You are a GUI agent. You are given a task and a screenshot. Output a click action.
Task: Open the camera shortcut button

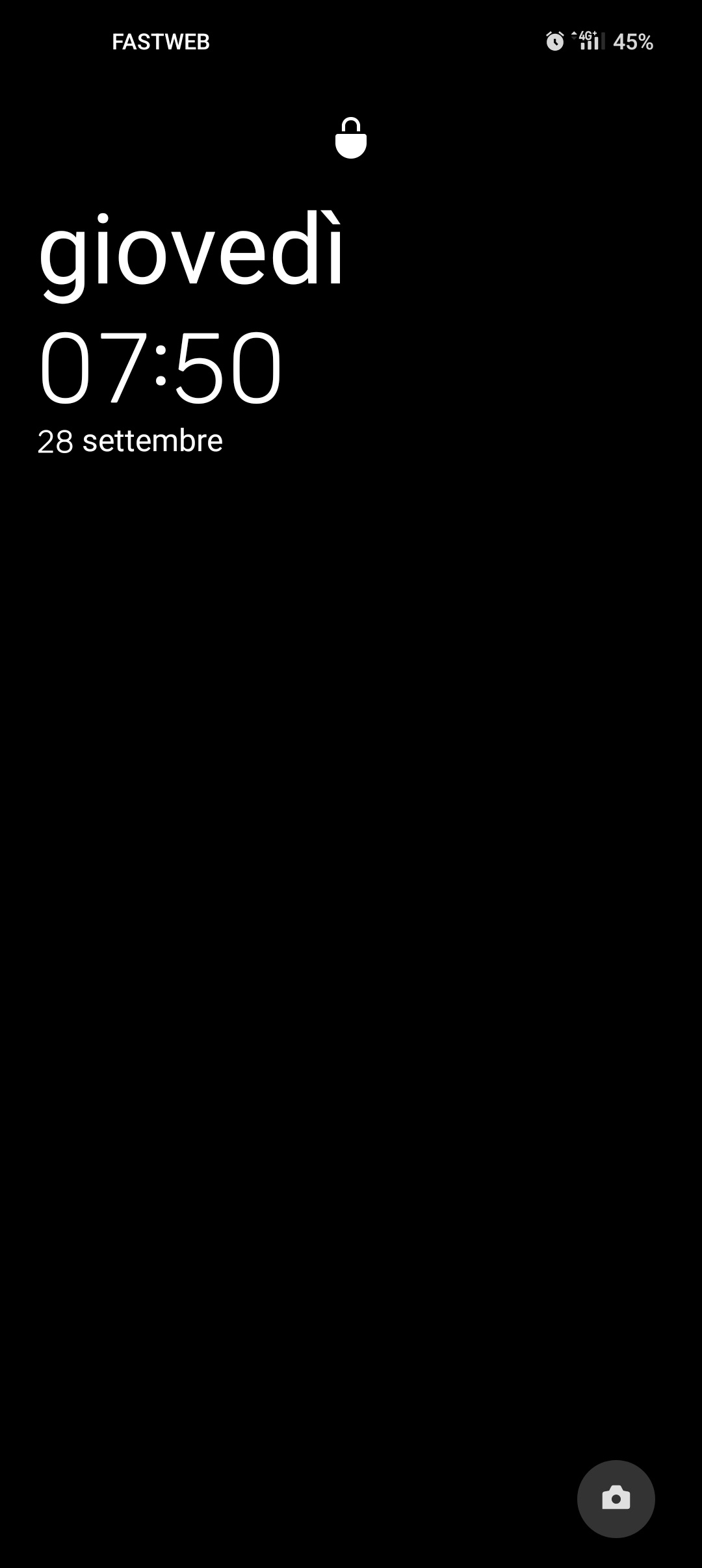click(x=616, y=1498)
